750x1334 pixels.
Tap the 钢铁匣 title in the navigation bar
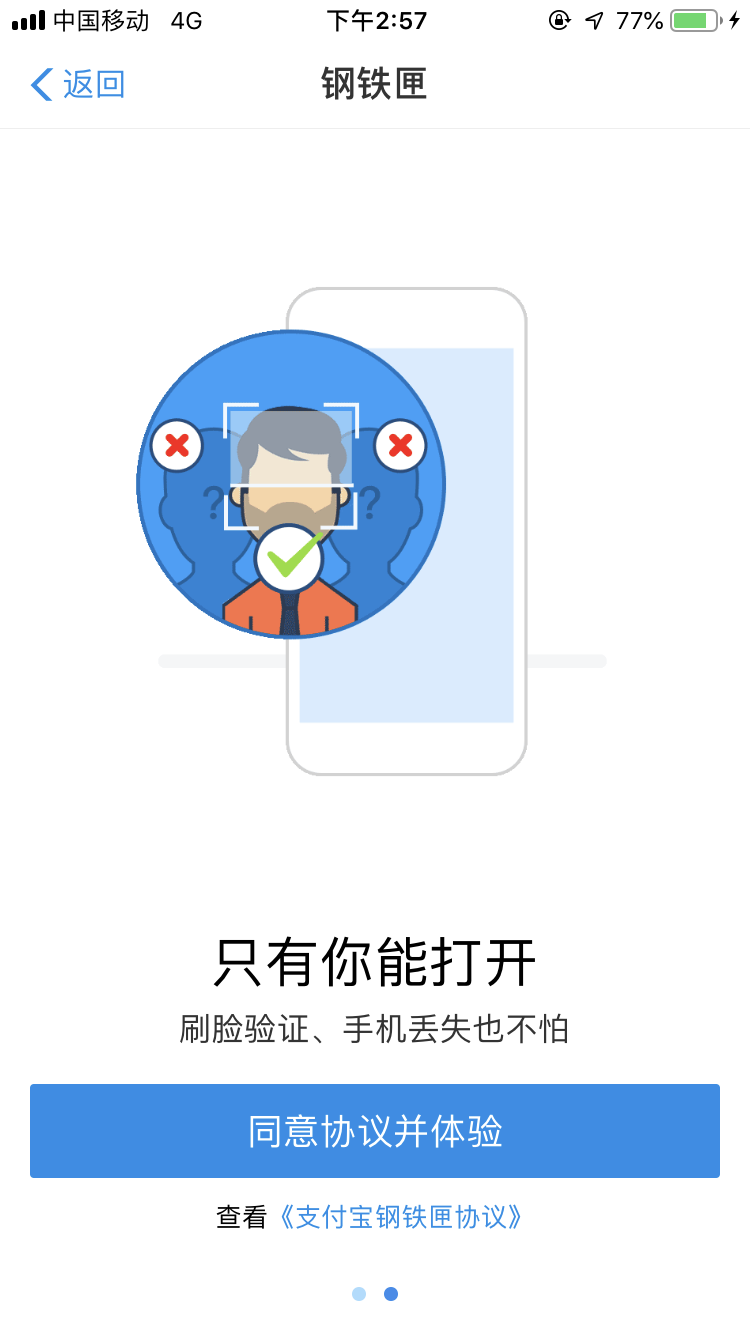374,85
